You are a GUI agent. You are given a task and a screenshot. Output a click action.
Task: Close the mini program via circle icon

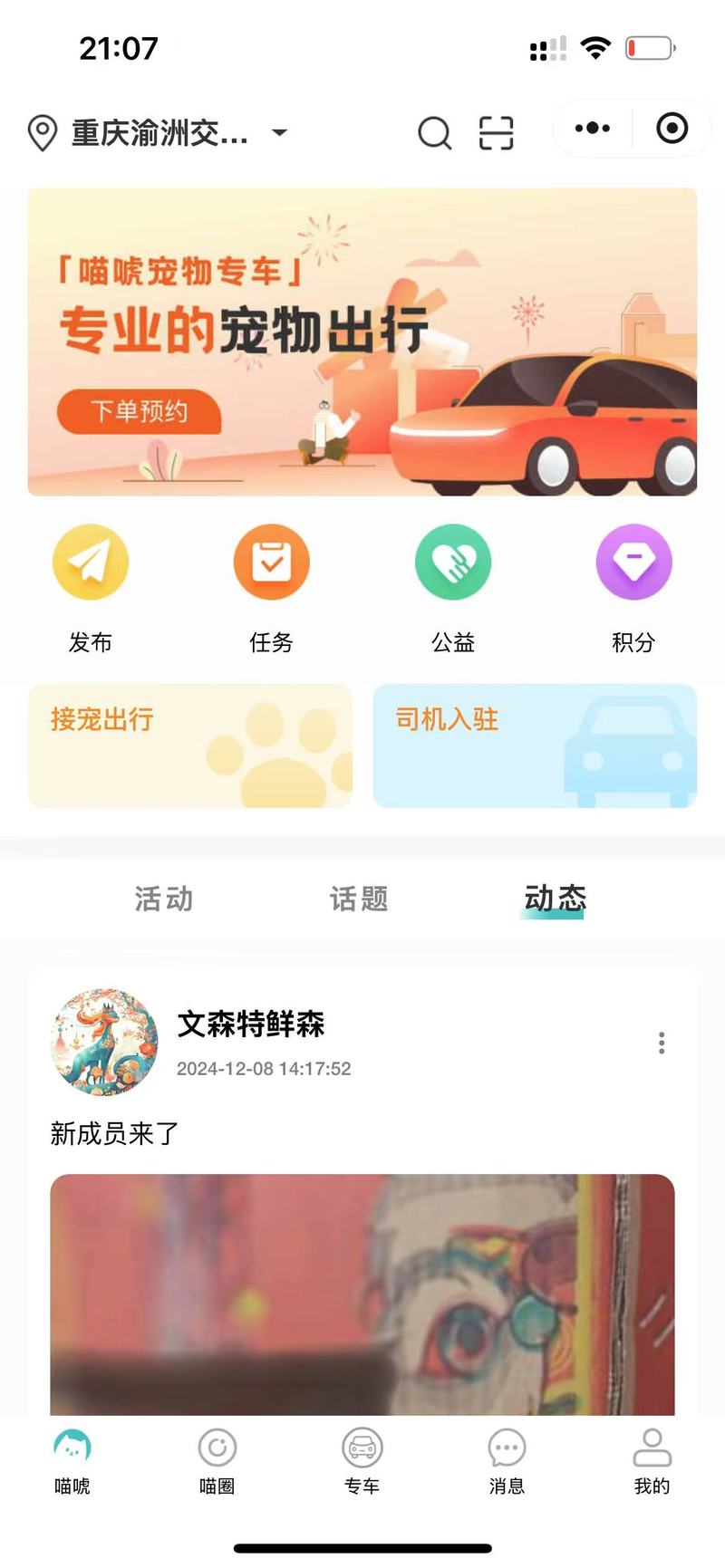[672, 128]
